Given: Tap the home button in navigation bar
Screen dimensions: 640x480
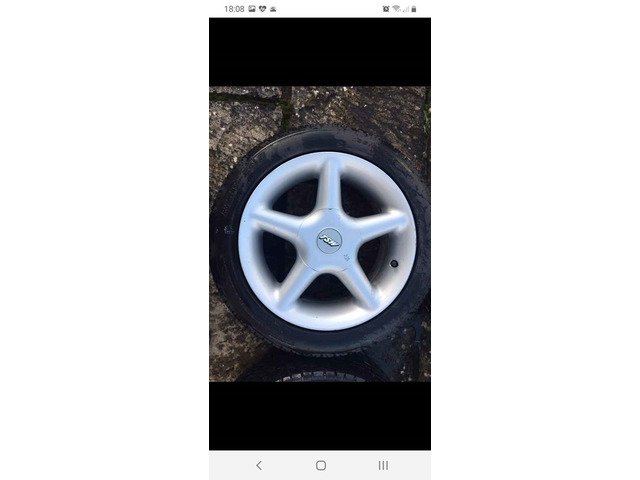Looking at the screenshot, I should tap(320, 465).
